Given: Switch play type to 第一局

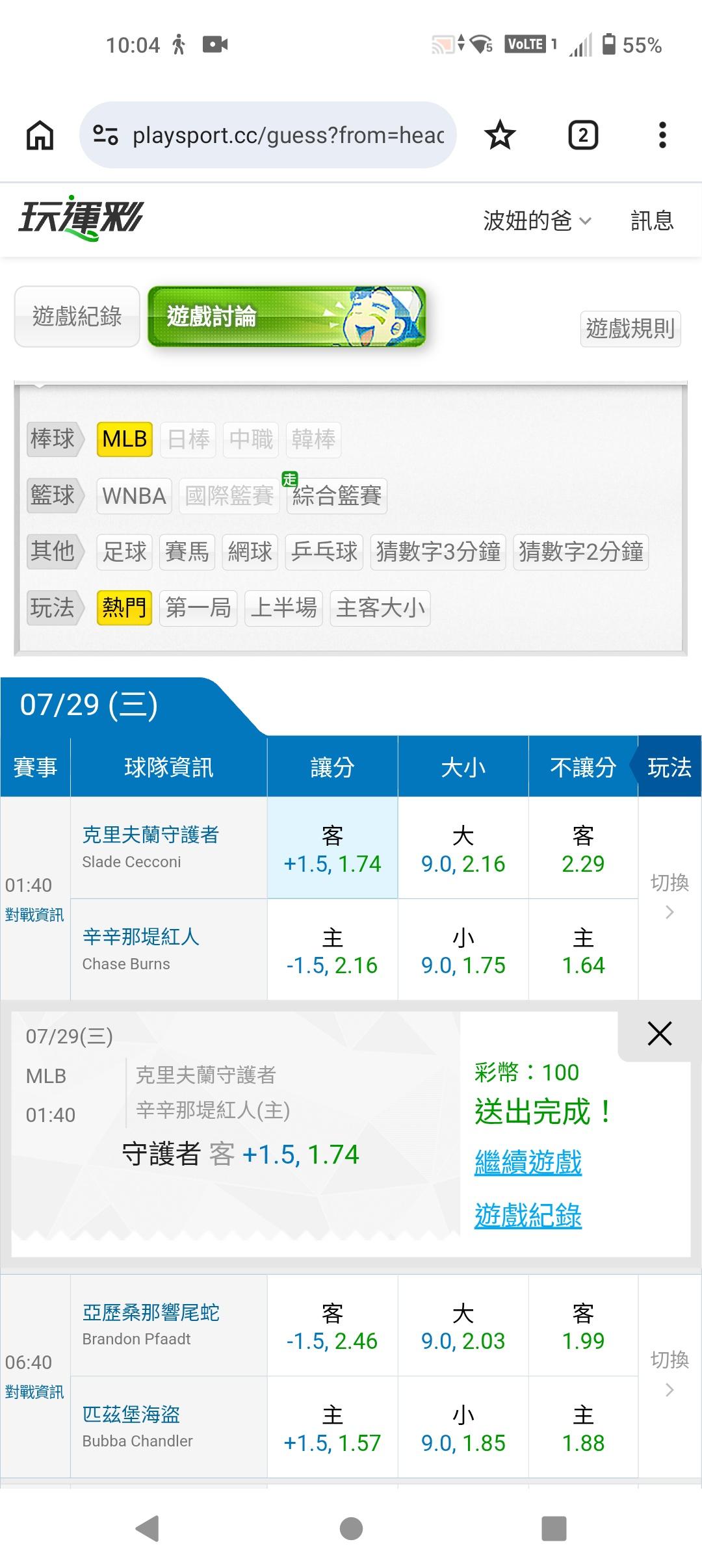Looking at the screenshot, I should tap(198, 608).
